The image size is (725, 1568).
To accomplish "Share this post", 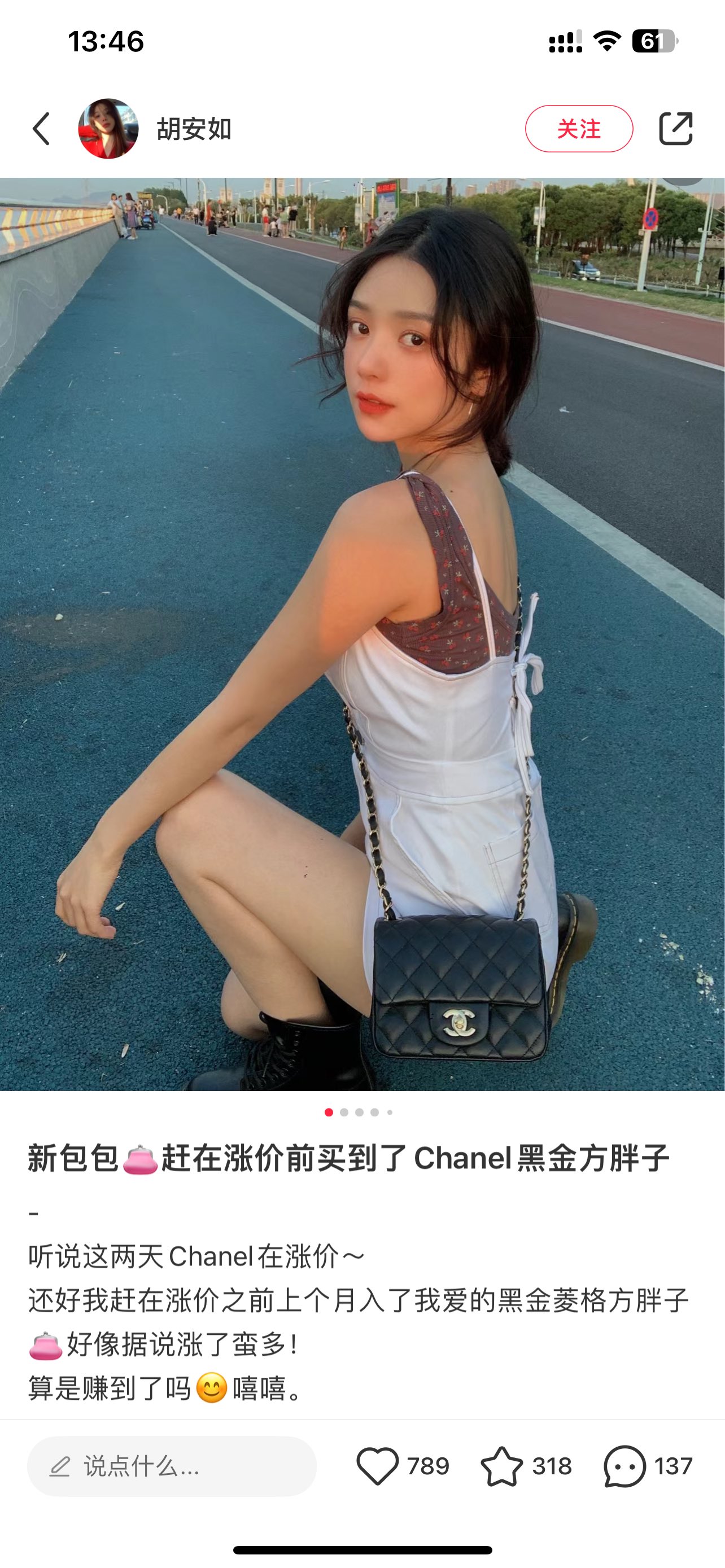I will click(x=676, y=129).
